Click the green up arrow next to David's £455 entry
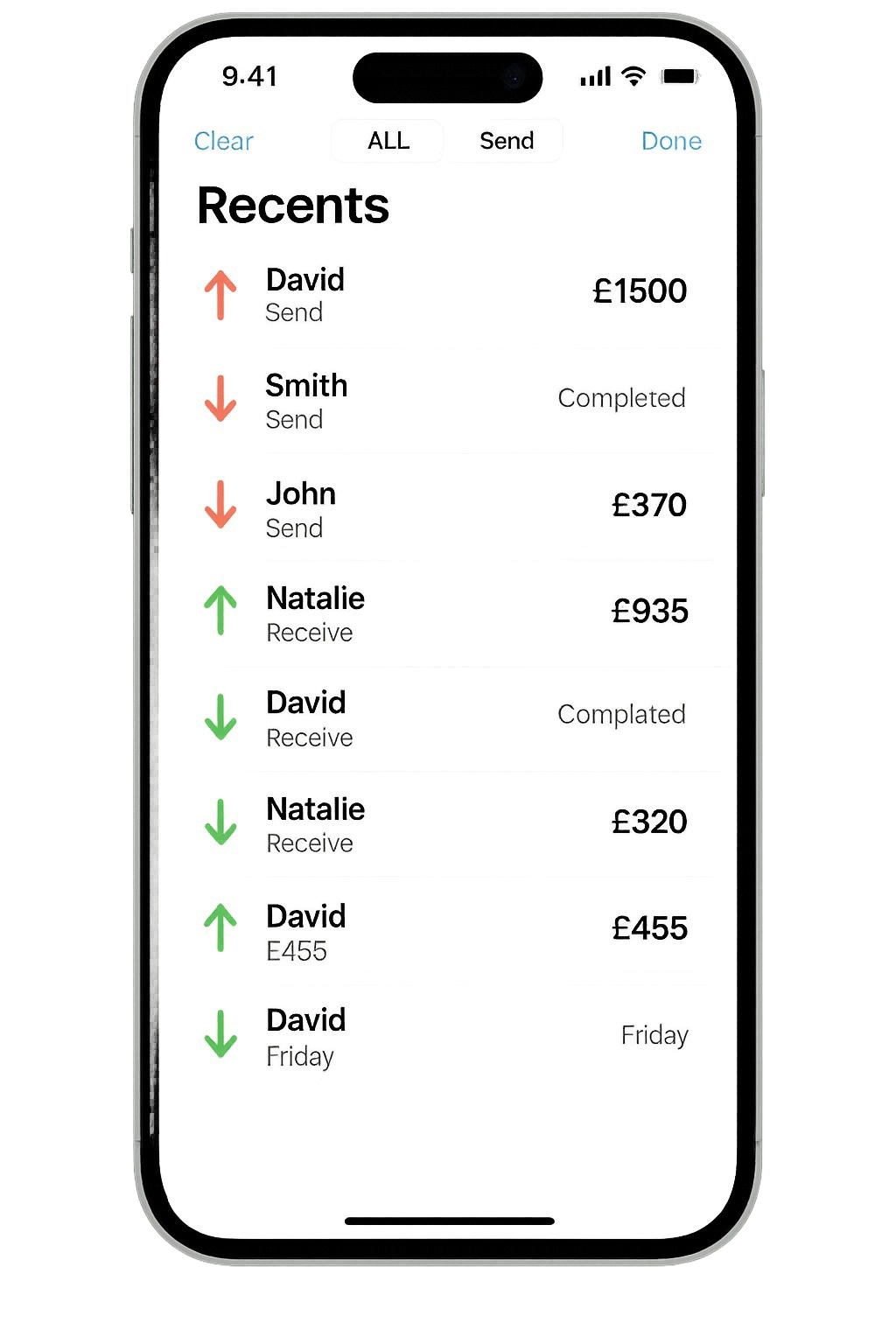The width and height of the screenshot is (896, 1344). 220,929
